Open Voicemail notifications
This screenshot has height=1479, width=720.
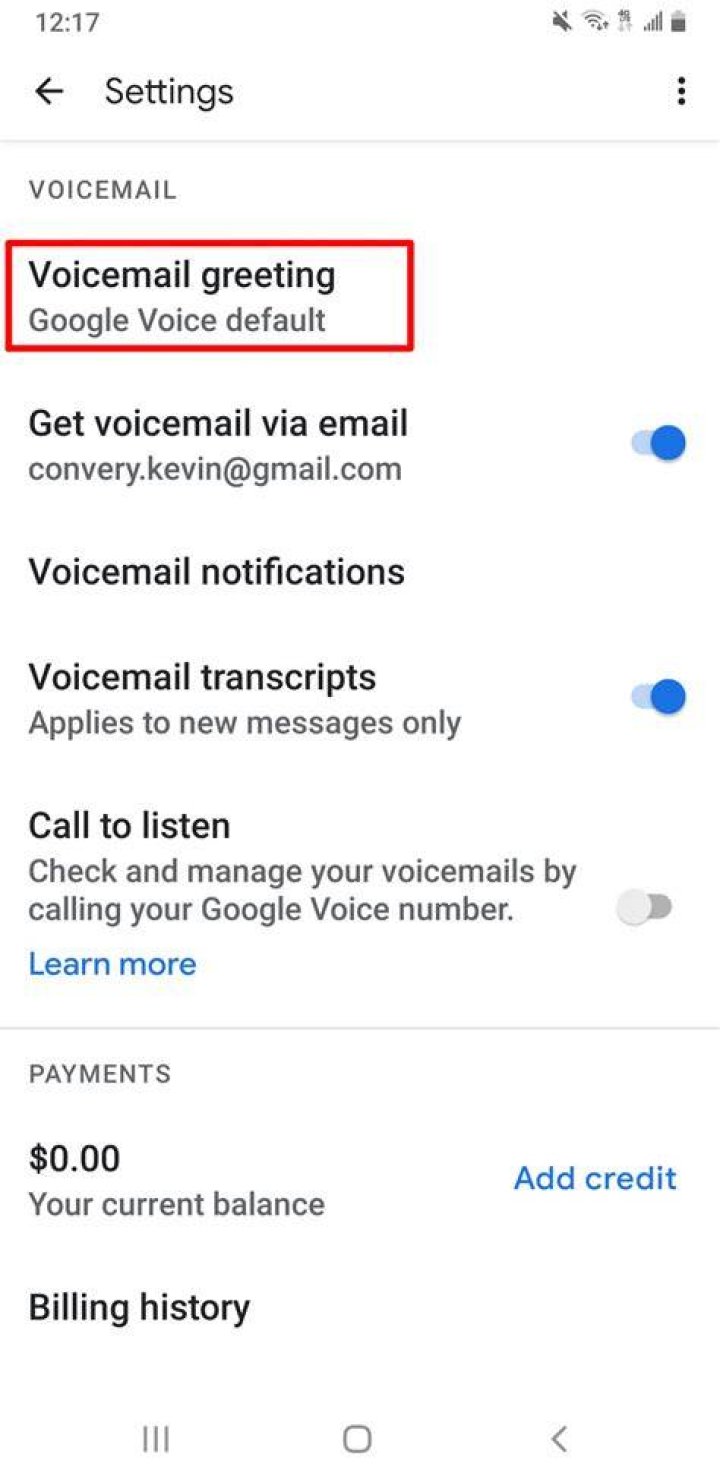click(360, 572)
